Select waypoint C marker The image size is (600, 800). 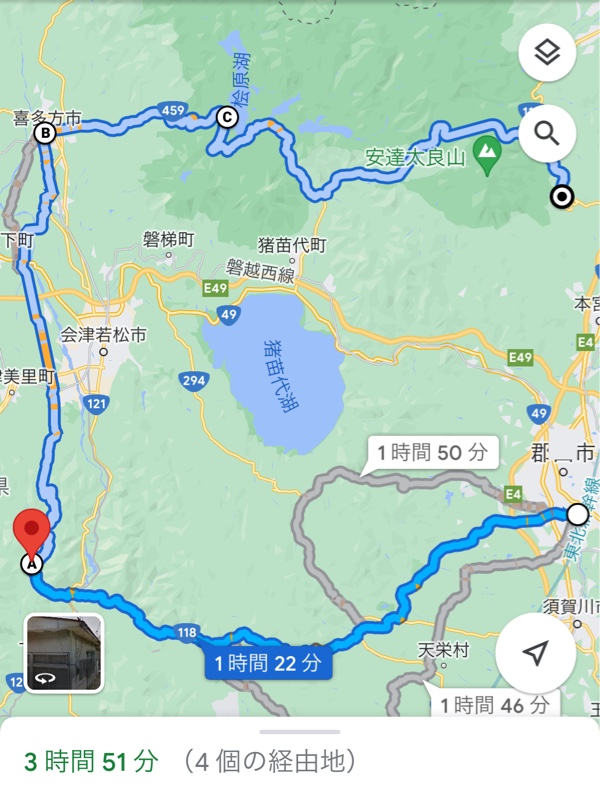tap(227, 117)
